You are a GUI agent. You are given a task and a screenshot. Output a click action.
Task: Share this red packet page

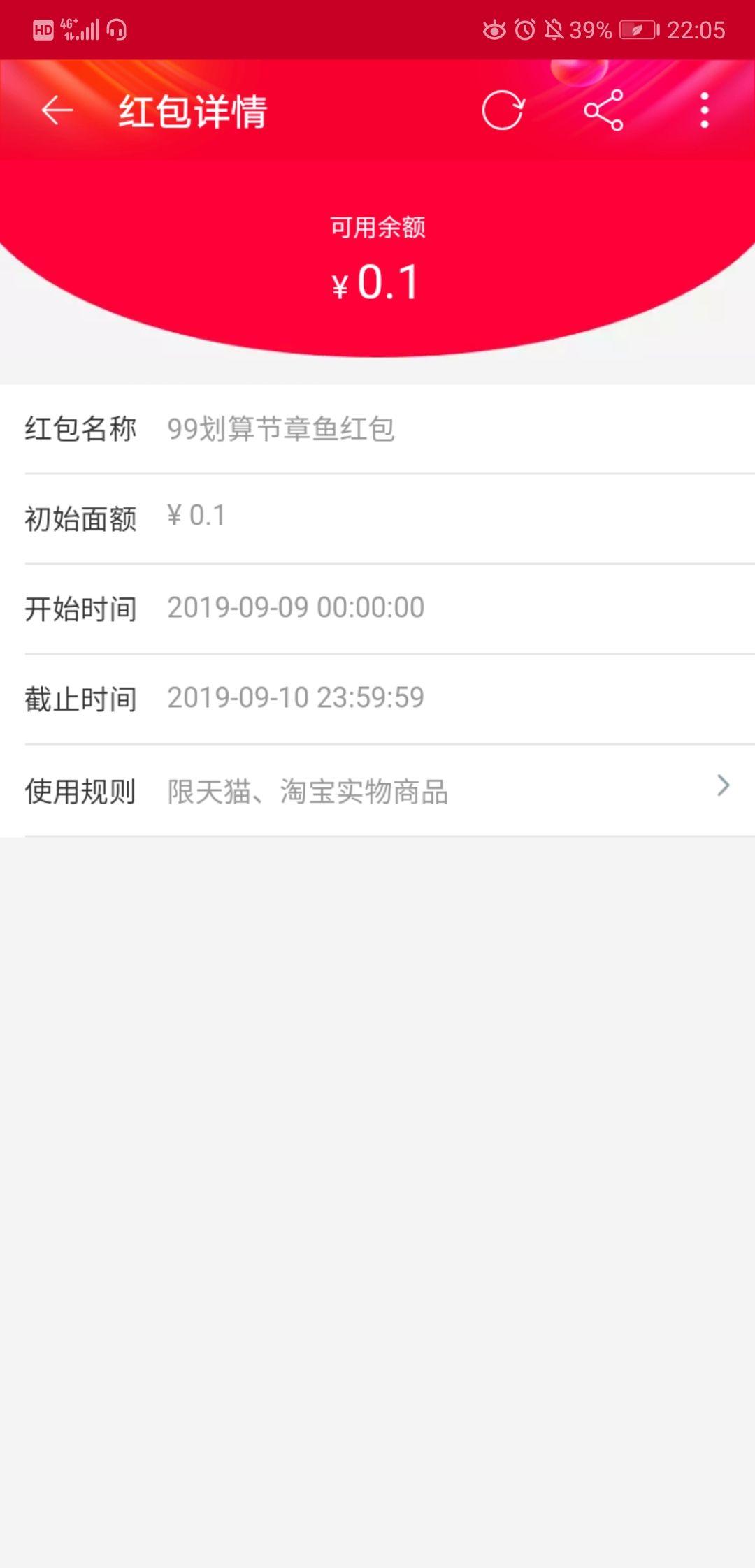tap(603, 110)
